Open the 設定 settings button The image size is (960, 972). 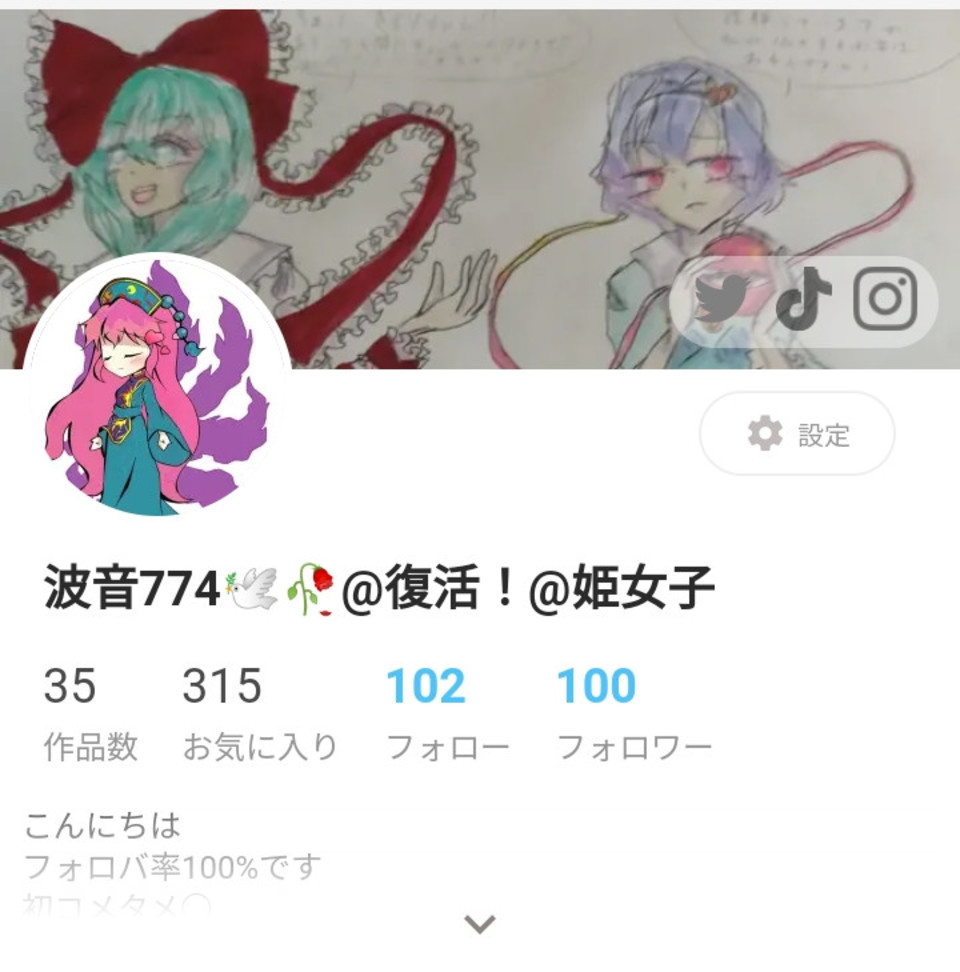[797, 434]
